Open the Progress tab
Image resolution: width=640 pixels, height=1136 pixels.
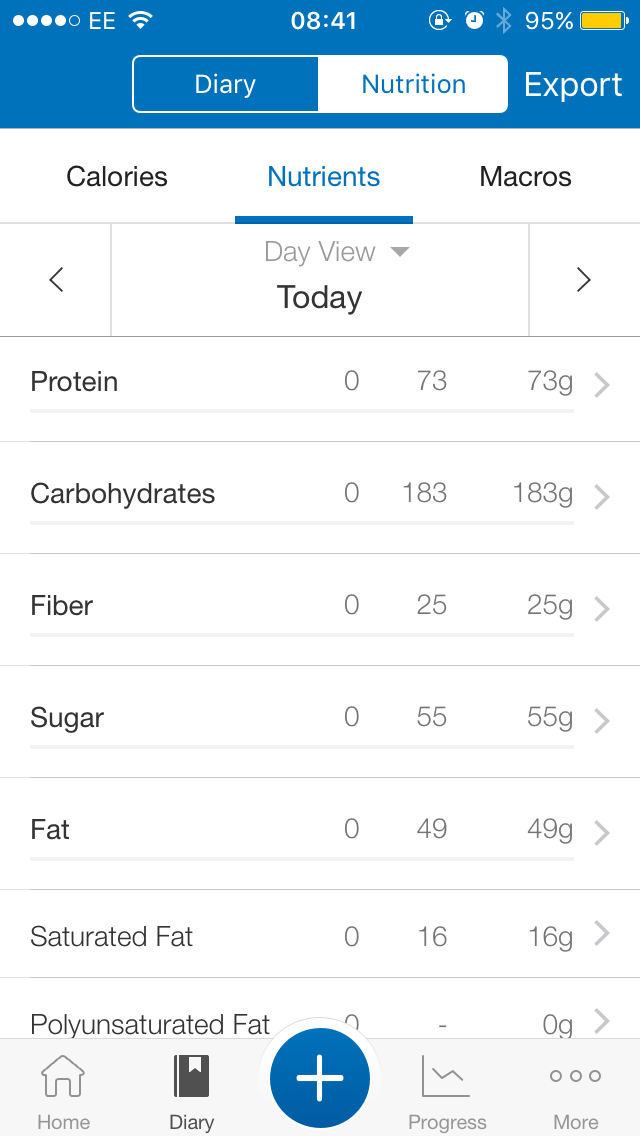447,1092
